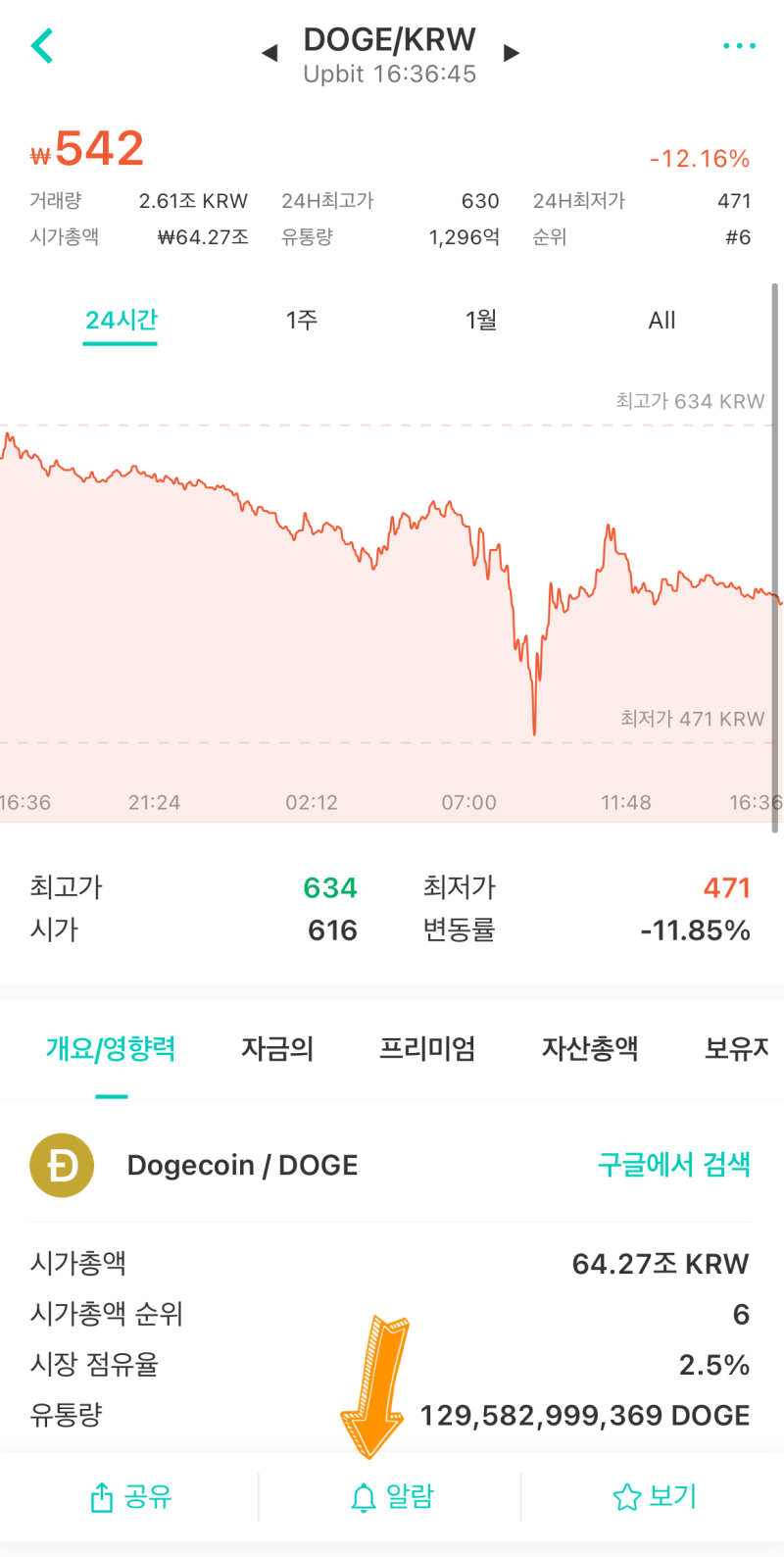The height and width of the screenshot is (1557, 784).
Task: Open 구글에서 검색 for Dogecoin
Action: (x=673, y=1165)
